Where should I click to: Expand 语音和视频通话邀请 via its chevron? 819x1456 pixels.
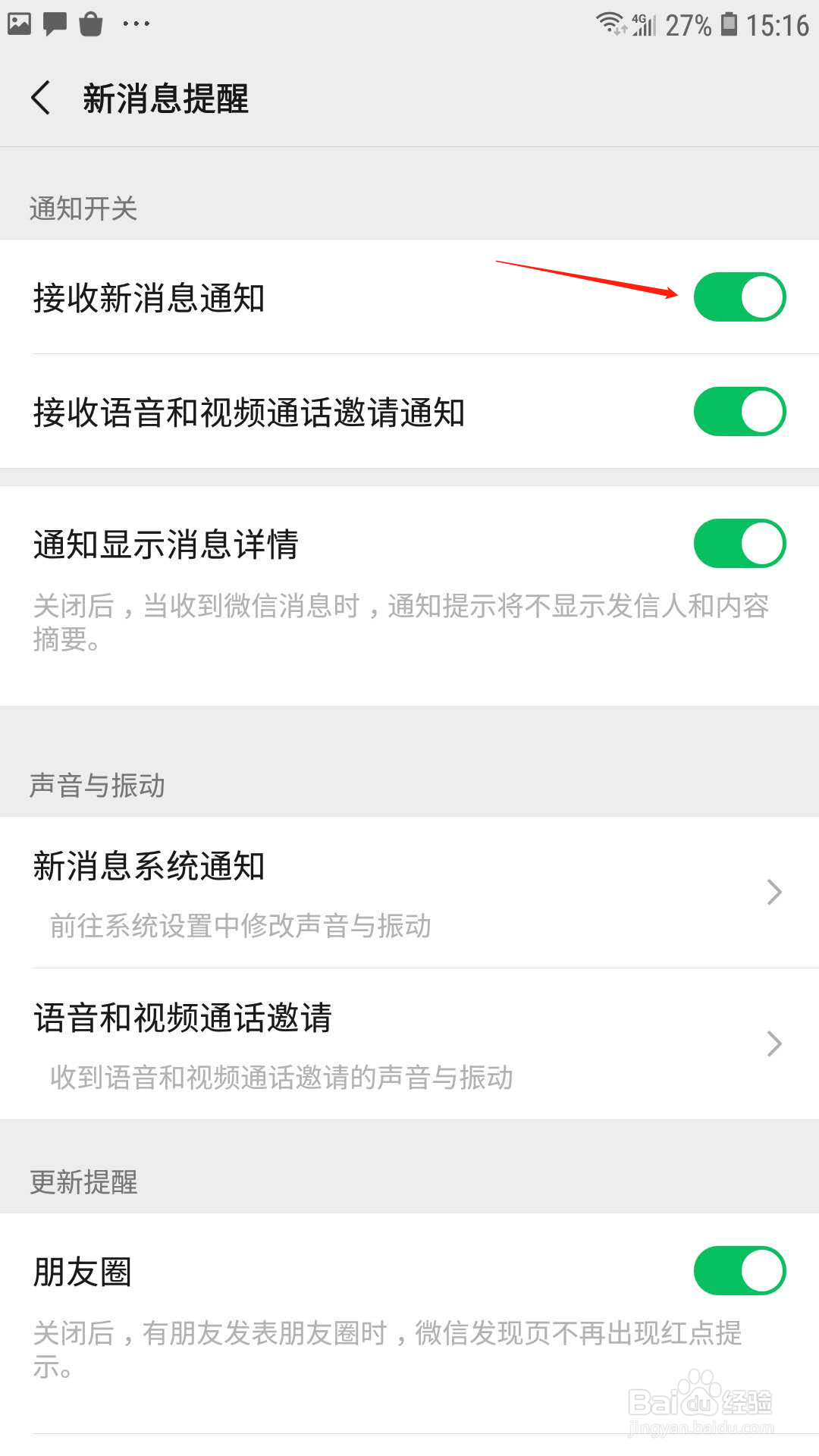click(x=773, y=1043)
